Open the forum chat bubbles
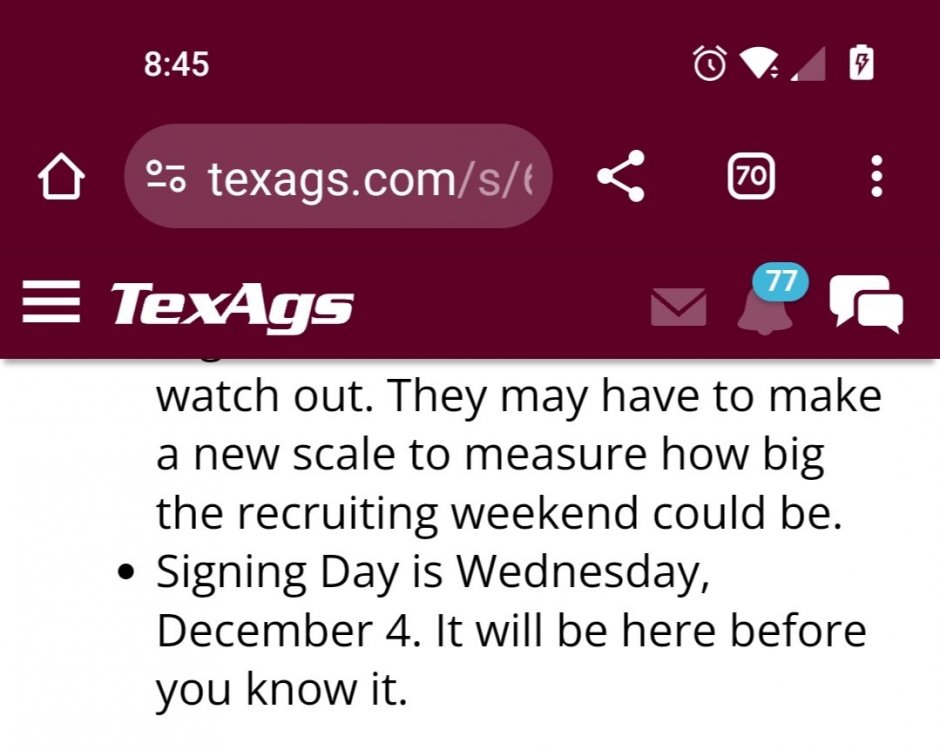 click(x=866, y=303)
